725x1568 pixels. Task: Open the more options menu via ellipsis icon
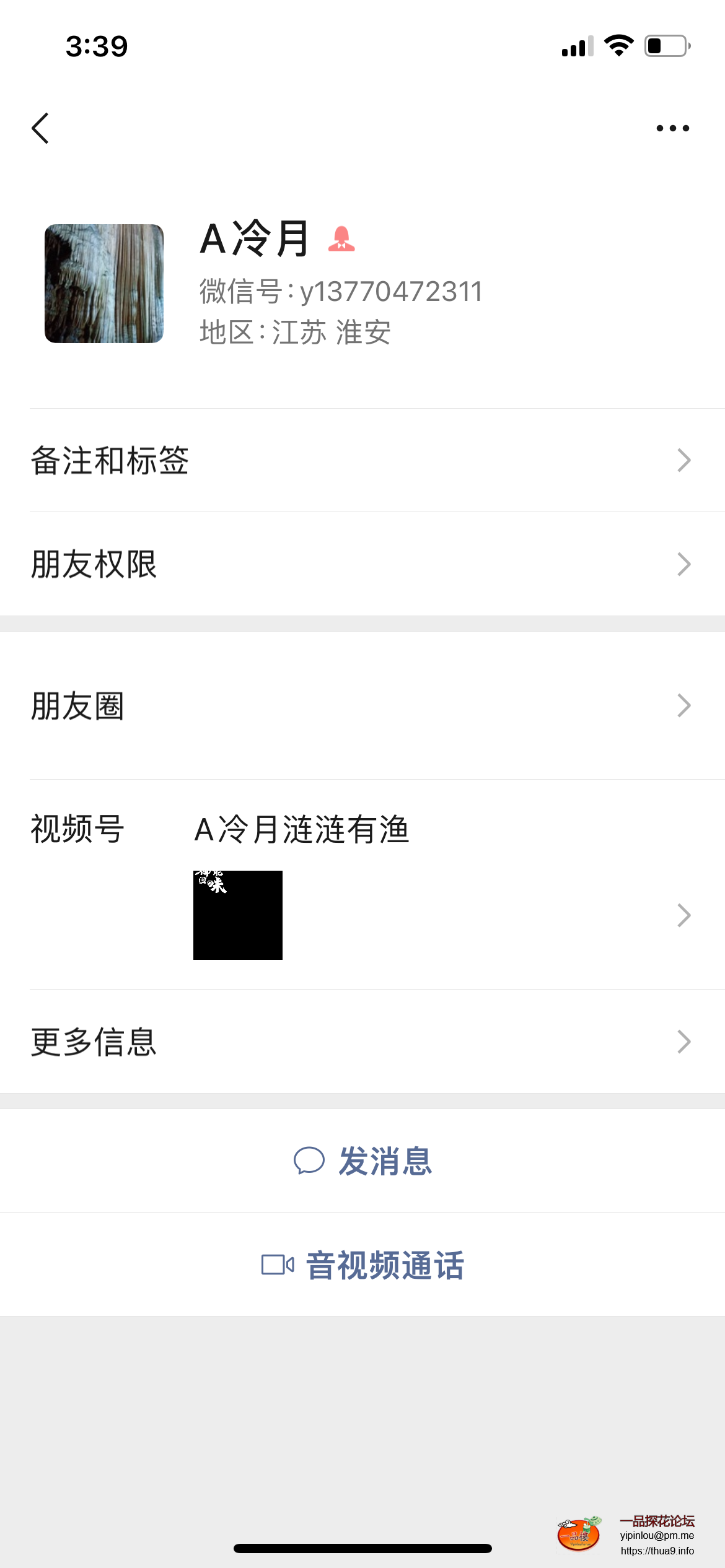point(671,127)
